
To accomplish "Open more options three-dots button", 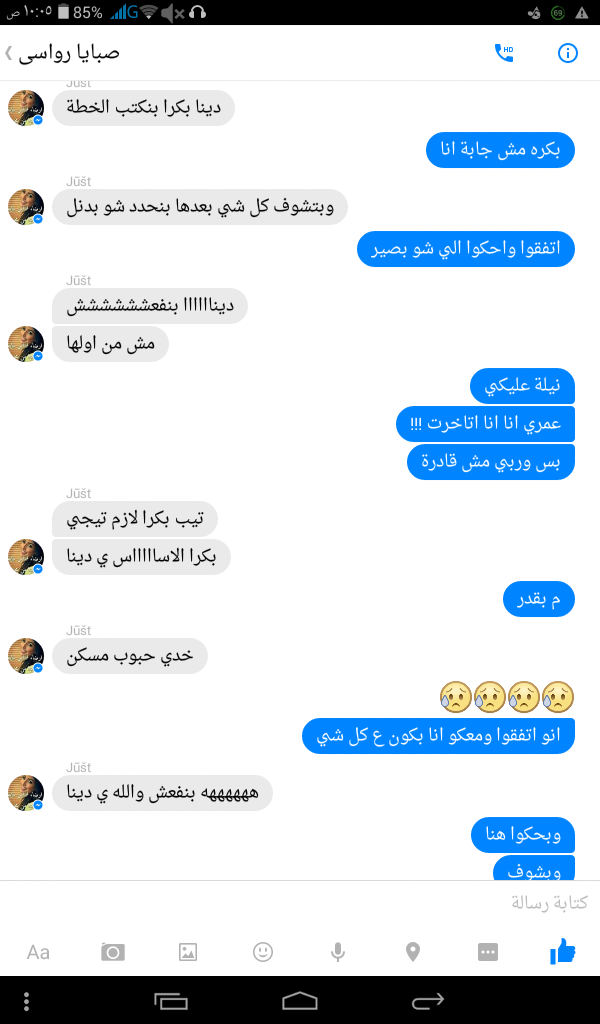I will (x=488, y=952).
